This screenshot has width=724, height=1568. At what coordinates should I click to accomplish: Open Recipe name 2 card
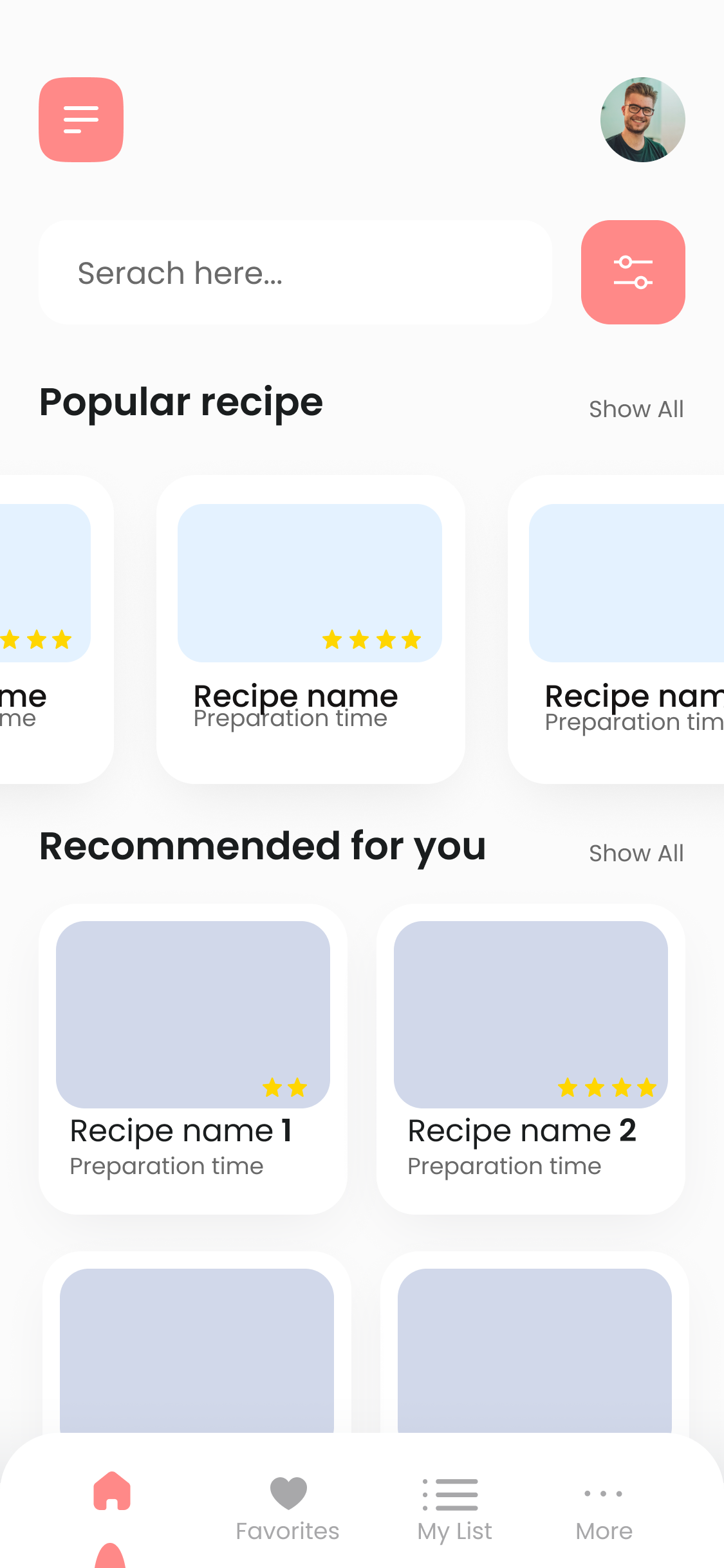click(x=531, y=1059)
